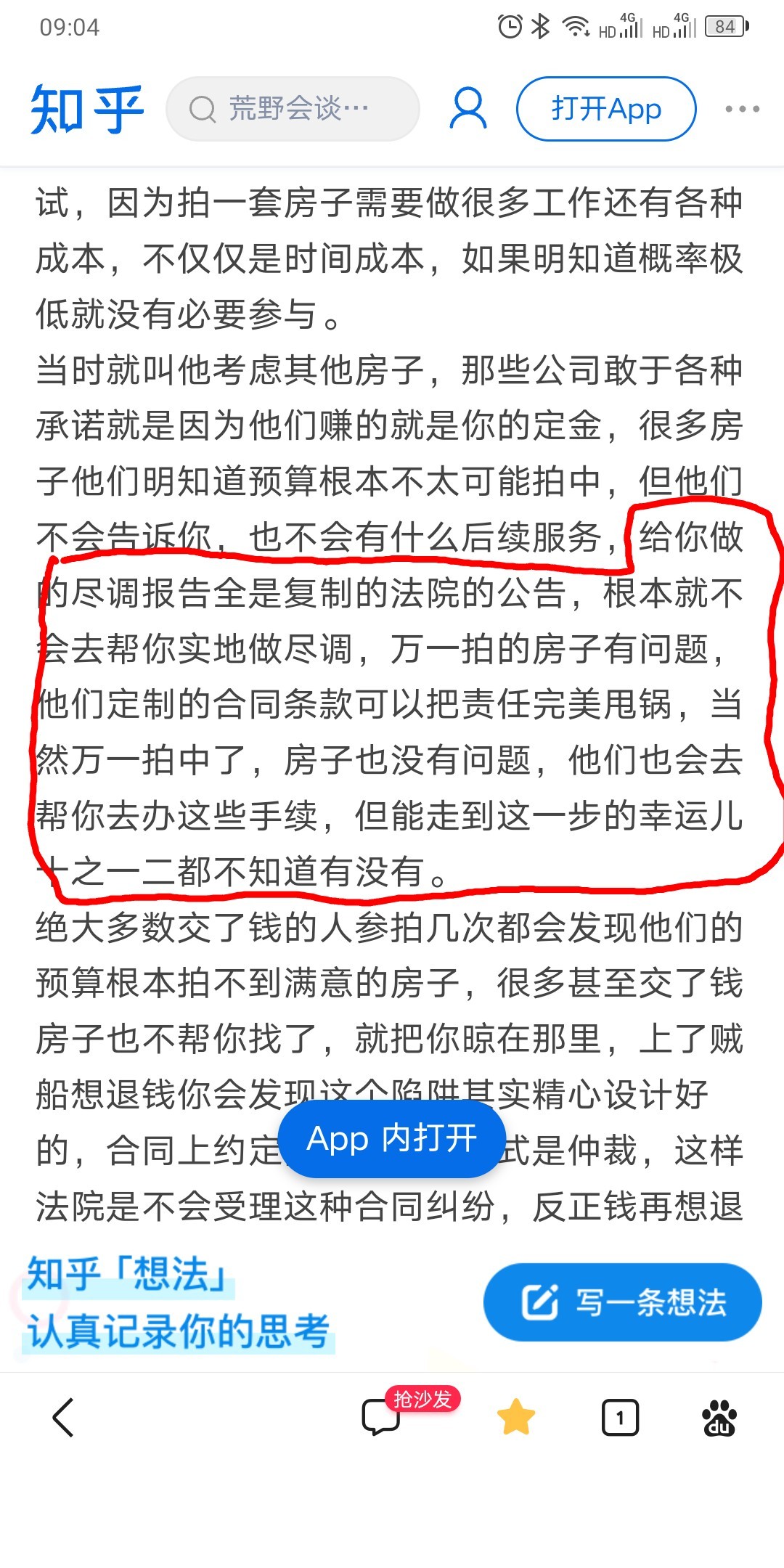Open the 知乎 logo home link
Image resolution: width=784 pixels, height=1568 pixels.
(87, 109)
